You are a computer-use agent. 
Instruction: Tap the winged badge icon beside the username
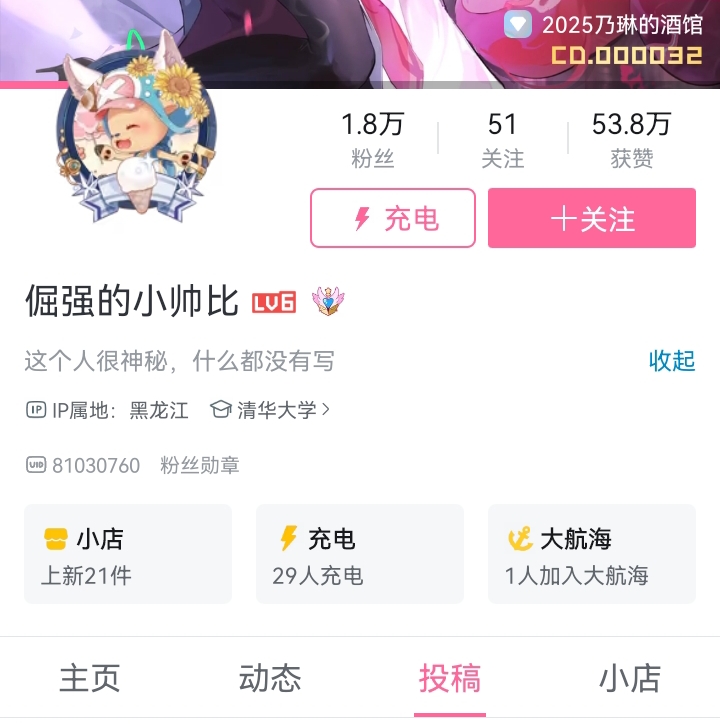coord(328,301)
